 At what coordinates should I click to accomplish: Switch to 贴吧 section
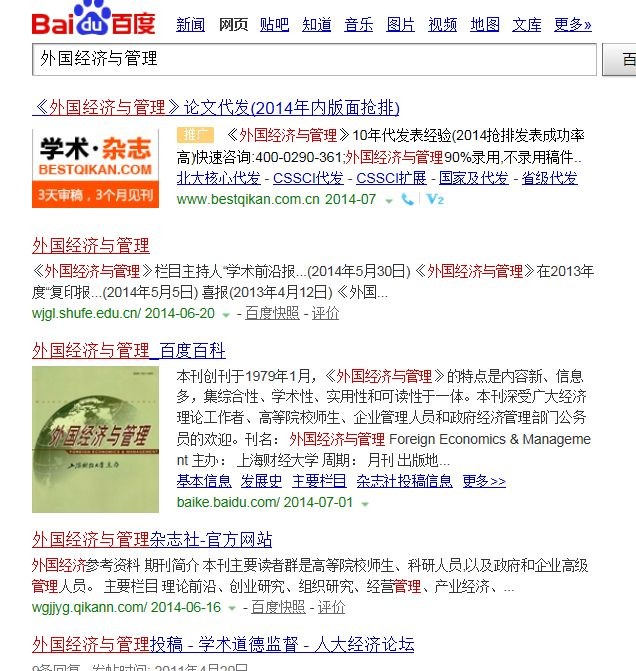(274, 24)
